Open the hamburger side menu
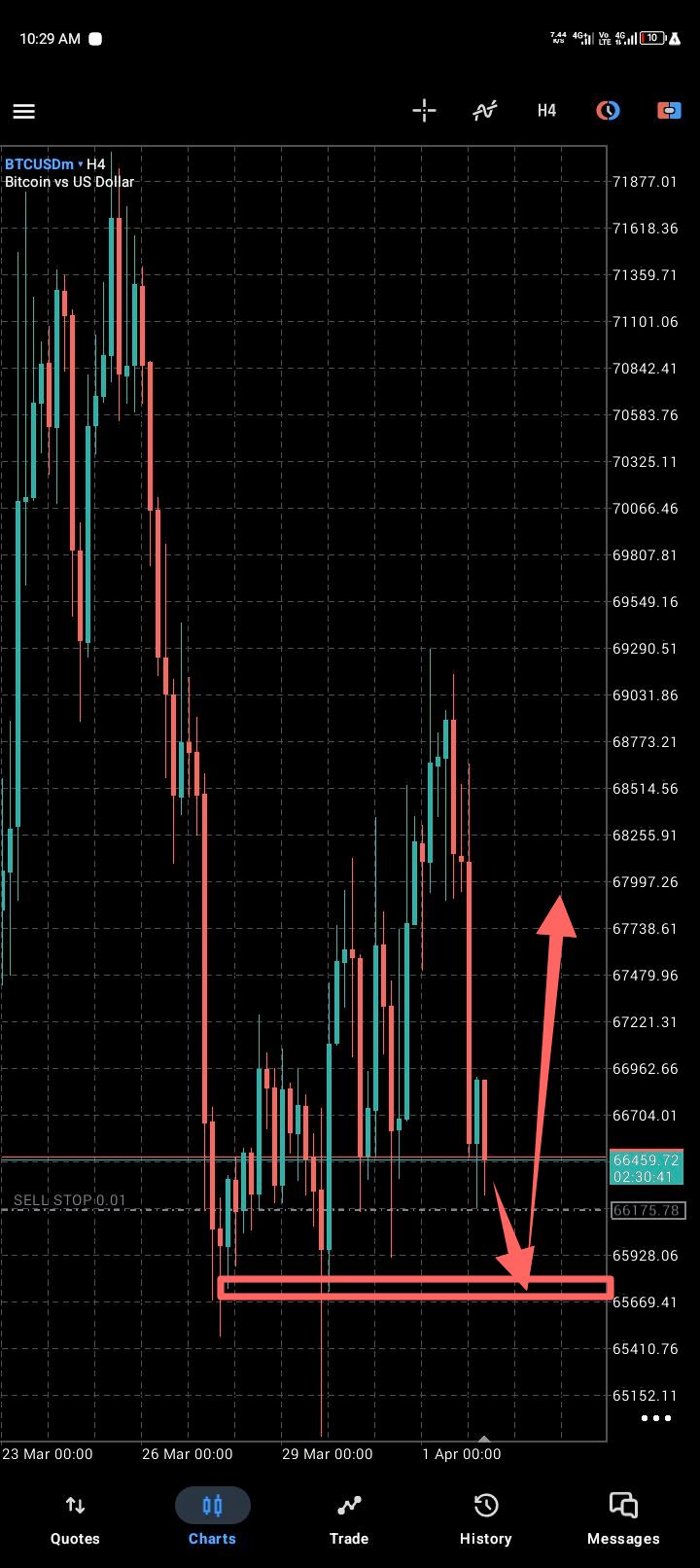Screen dimensions: 700x1568 (24, 111)
